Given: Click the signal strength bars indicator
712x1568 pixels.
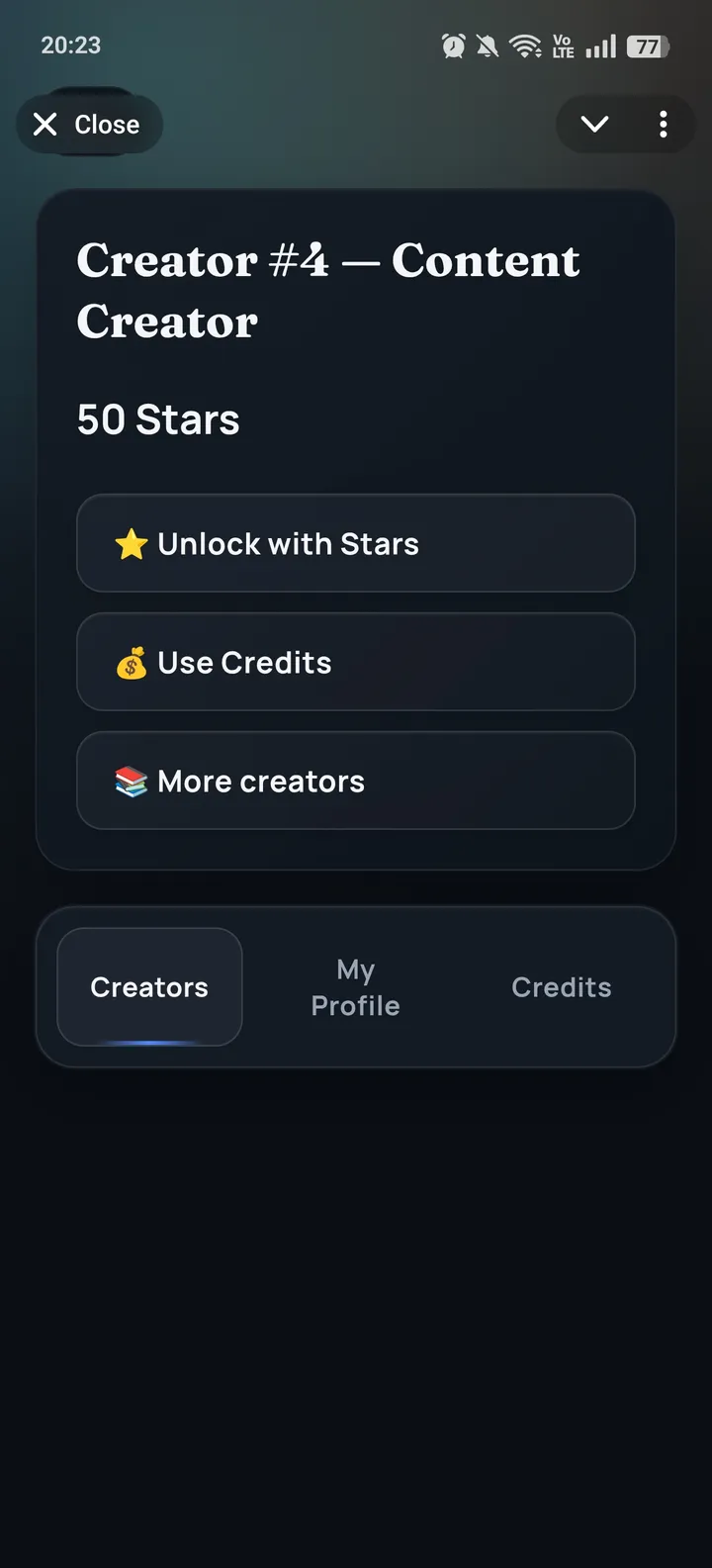Looking at the screenshot, I should click(599, 45).
